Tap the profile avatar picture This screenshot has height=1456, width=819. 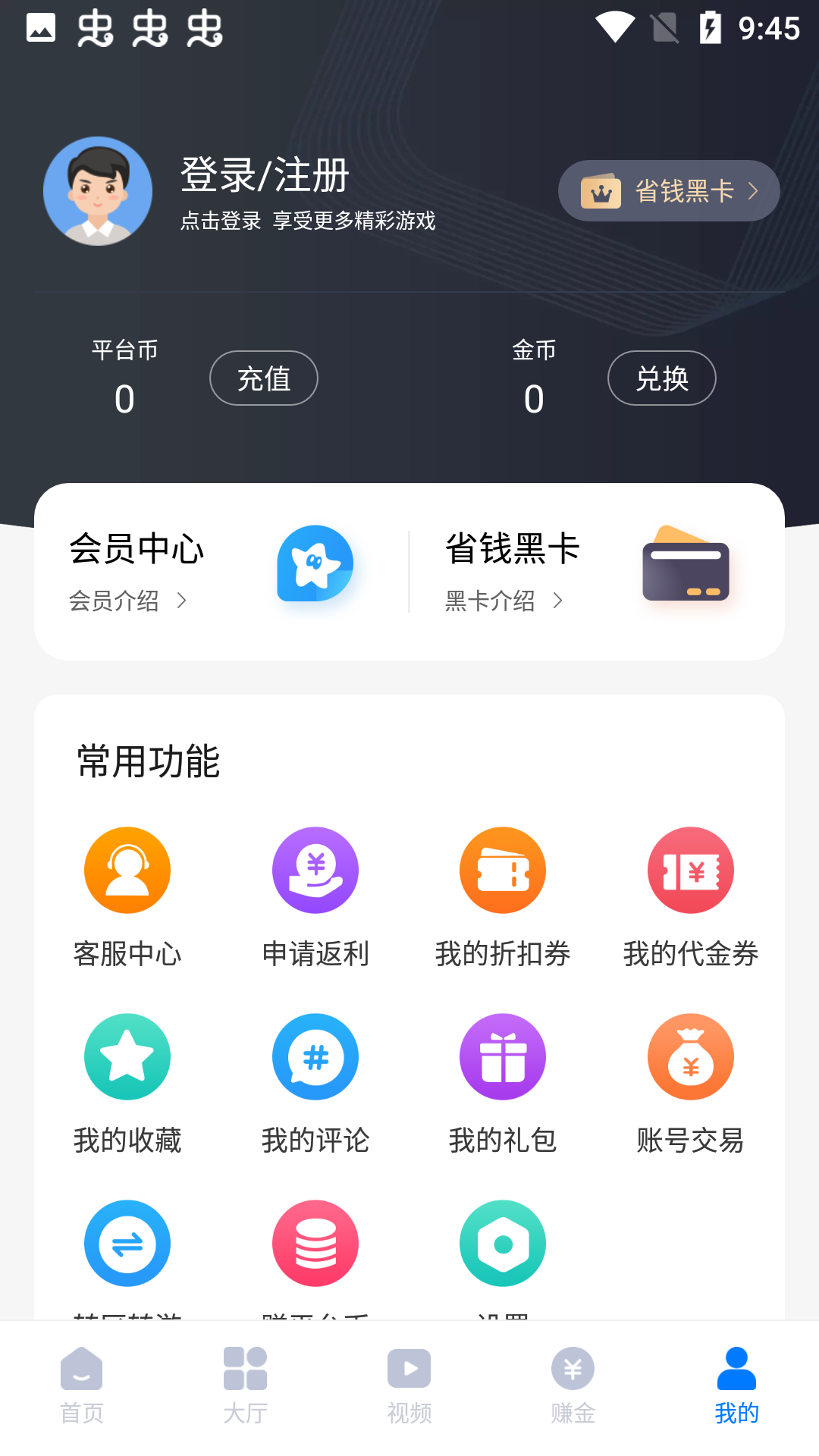98,191
